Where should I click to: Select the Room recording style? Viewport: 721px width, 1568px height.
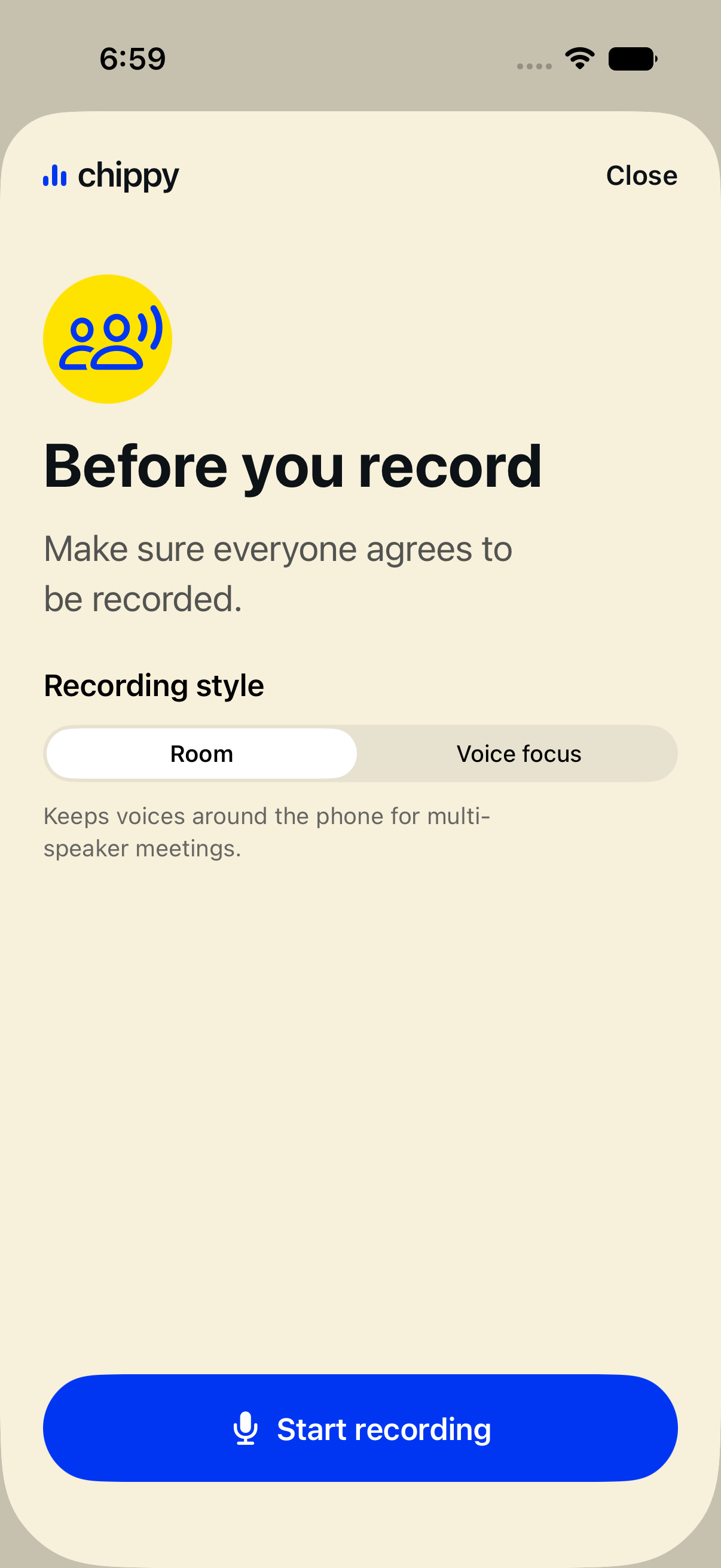click(201, 754)
